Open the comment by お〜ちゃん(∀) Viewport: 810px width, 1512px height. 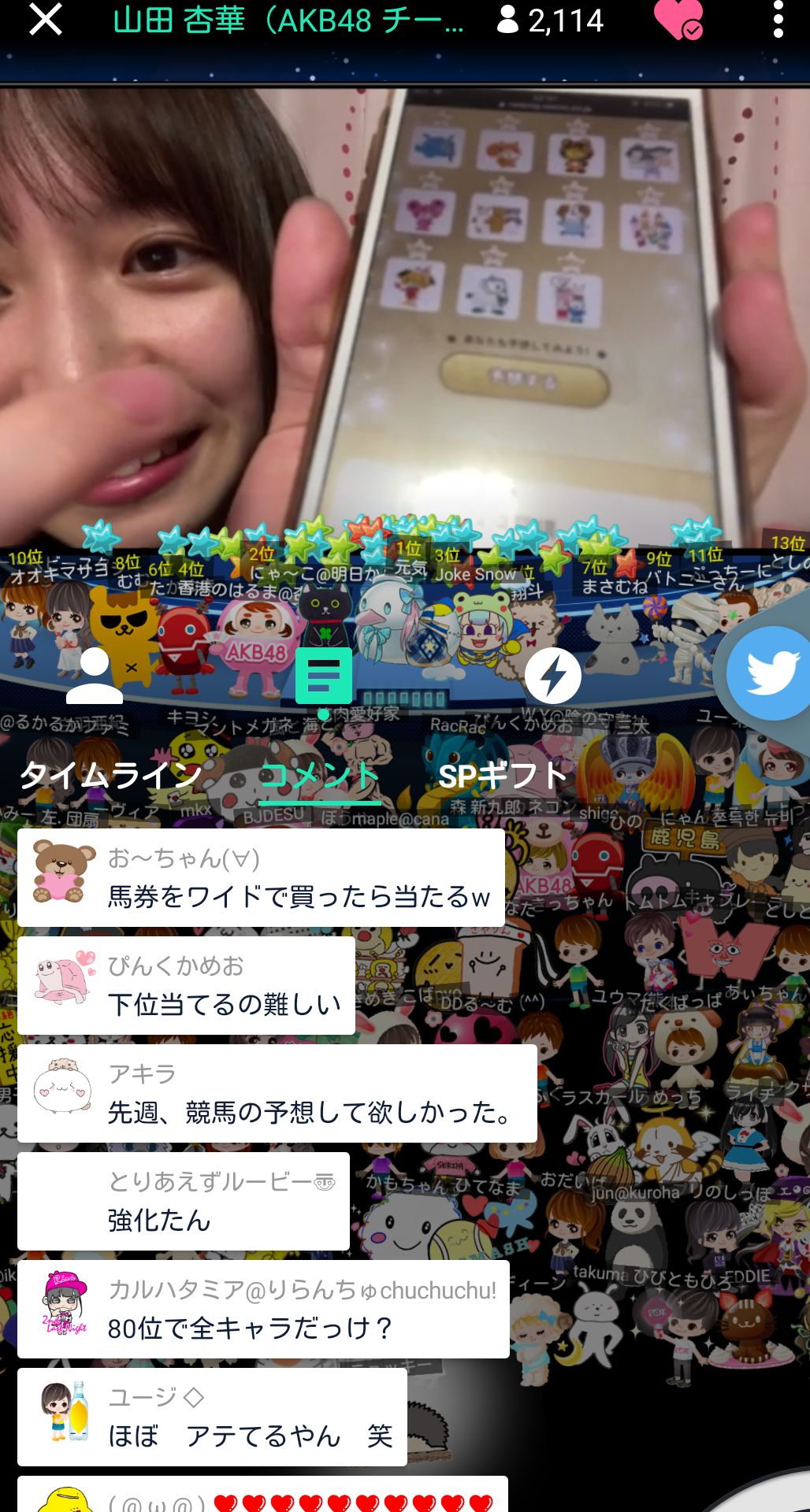tap(261, 877)
